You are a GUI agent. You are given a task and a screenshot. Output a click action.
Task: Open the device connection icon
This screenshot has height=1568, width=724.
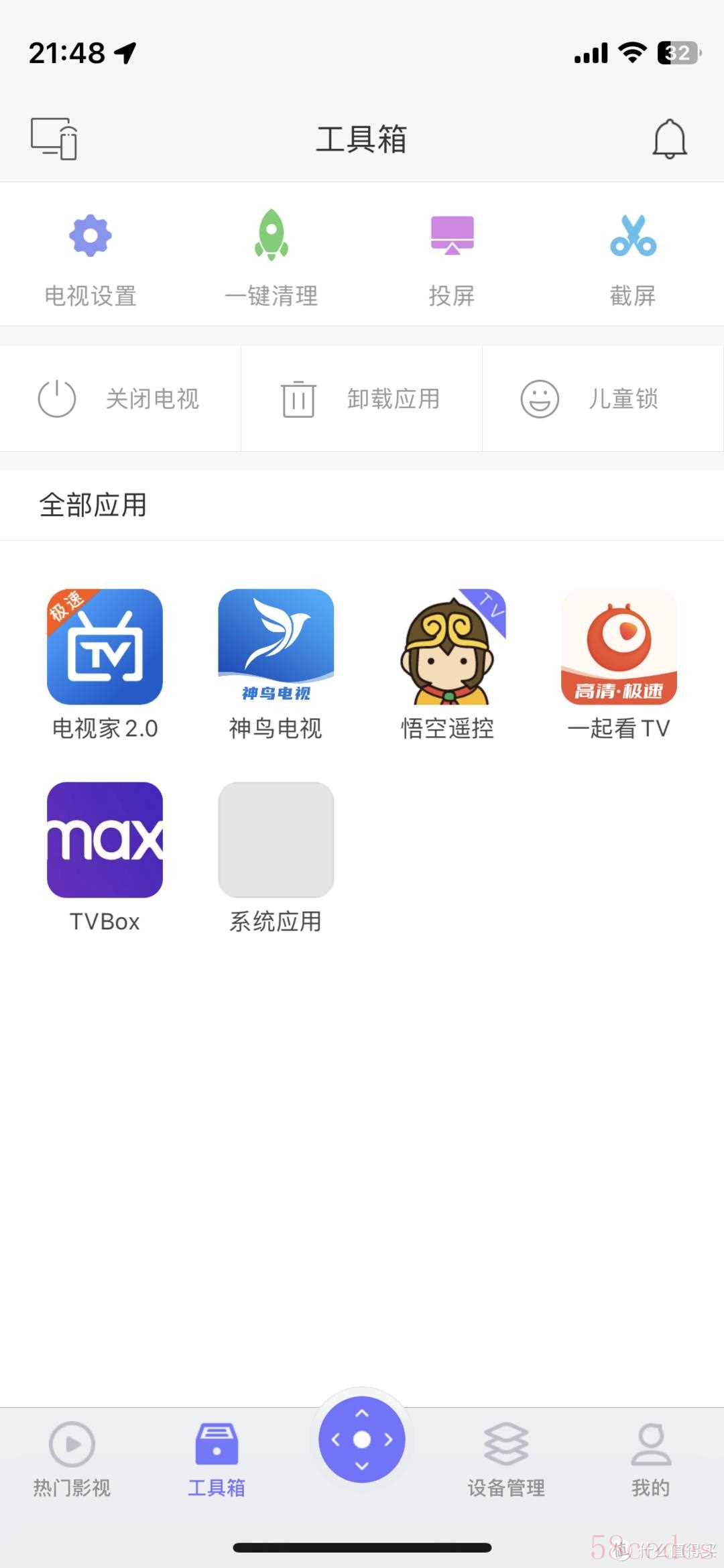coord(54,139)
